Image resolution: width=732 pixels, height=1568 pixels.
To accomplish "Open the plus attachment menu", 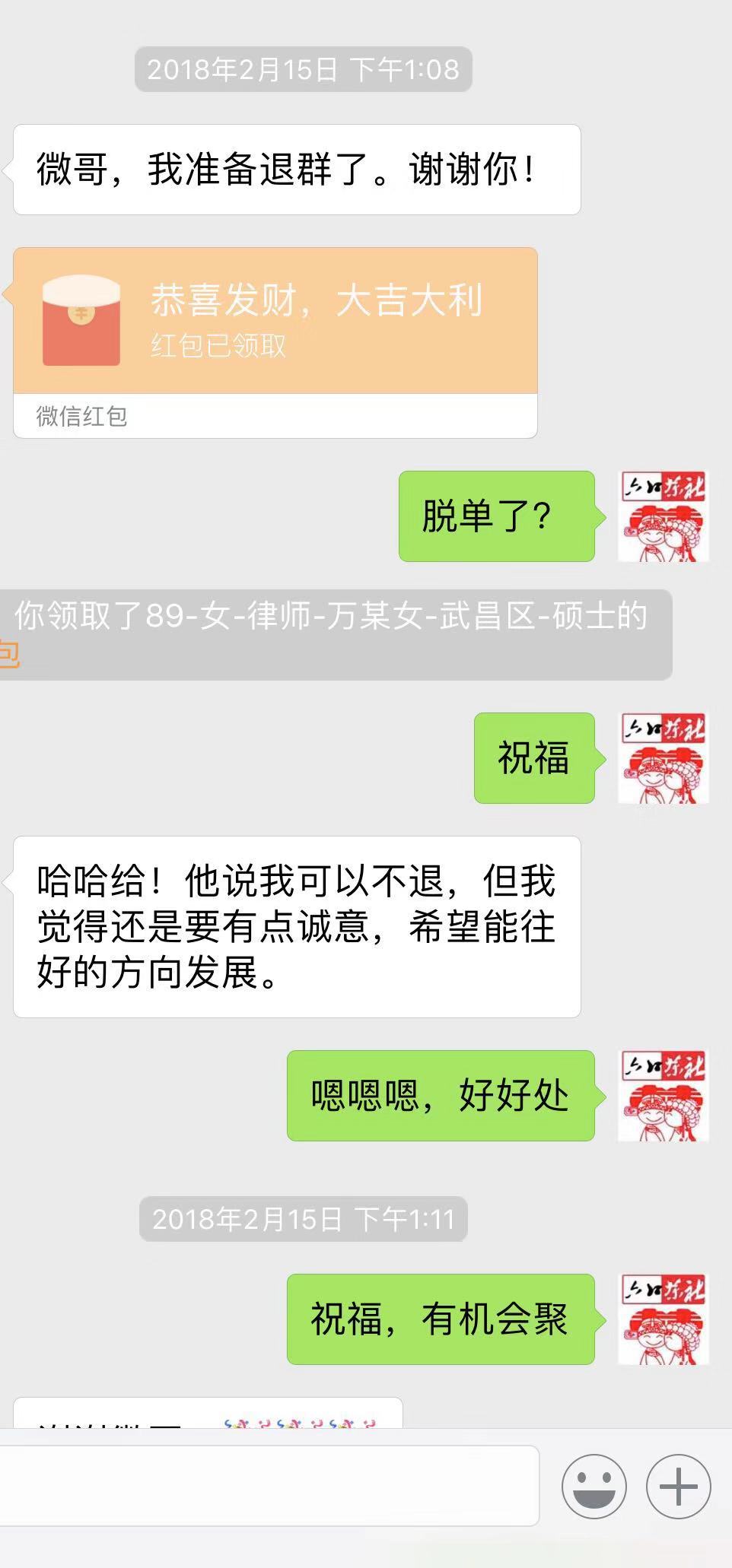I will pyautogui.click(x=678, y=1486).
